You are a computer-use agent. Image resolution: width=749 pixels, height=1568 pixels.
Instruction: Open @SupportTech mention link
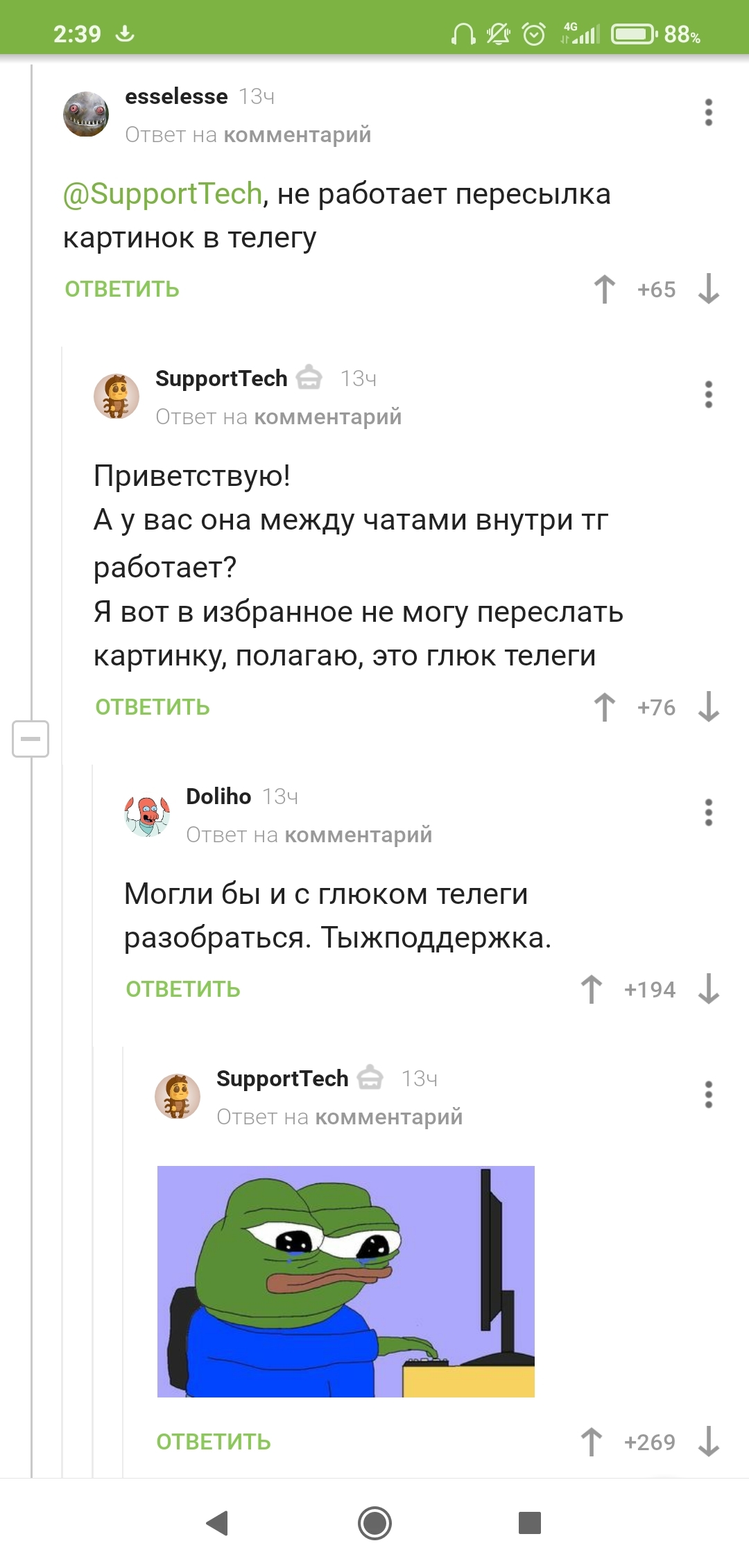coord(162,194)
